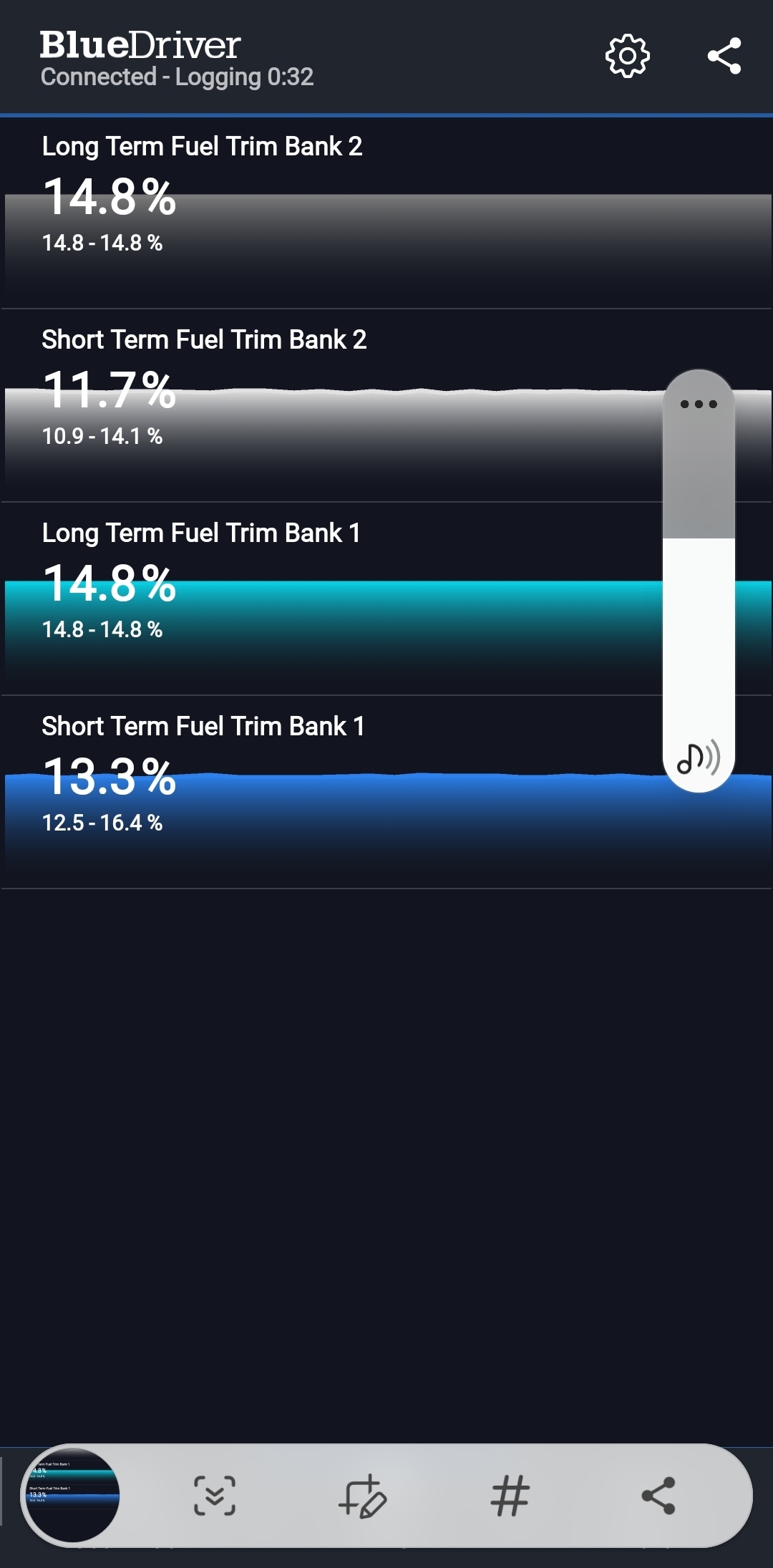Share the live data log
773x1568 pixels.
coord(724,56)
